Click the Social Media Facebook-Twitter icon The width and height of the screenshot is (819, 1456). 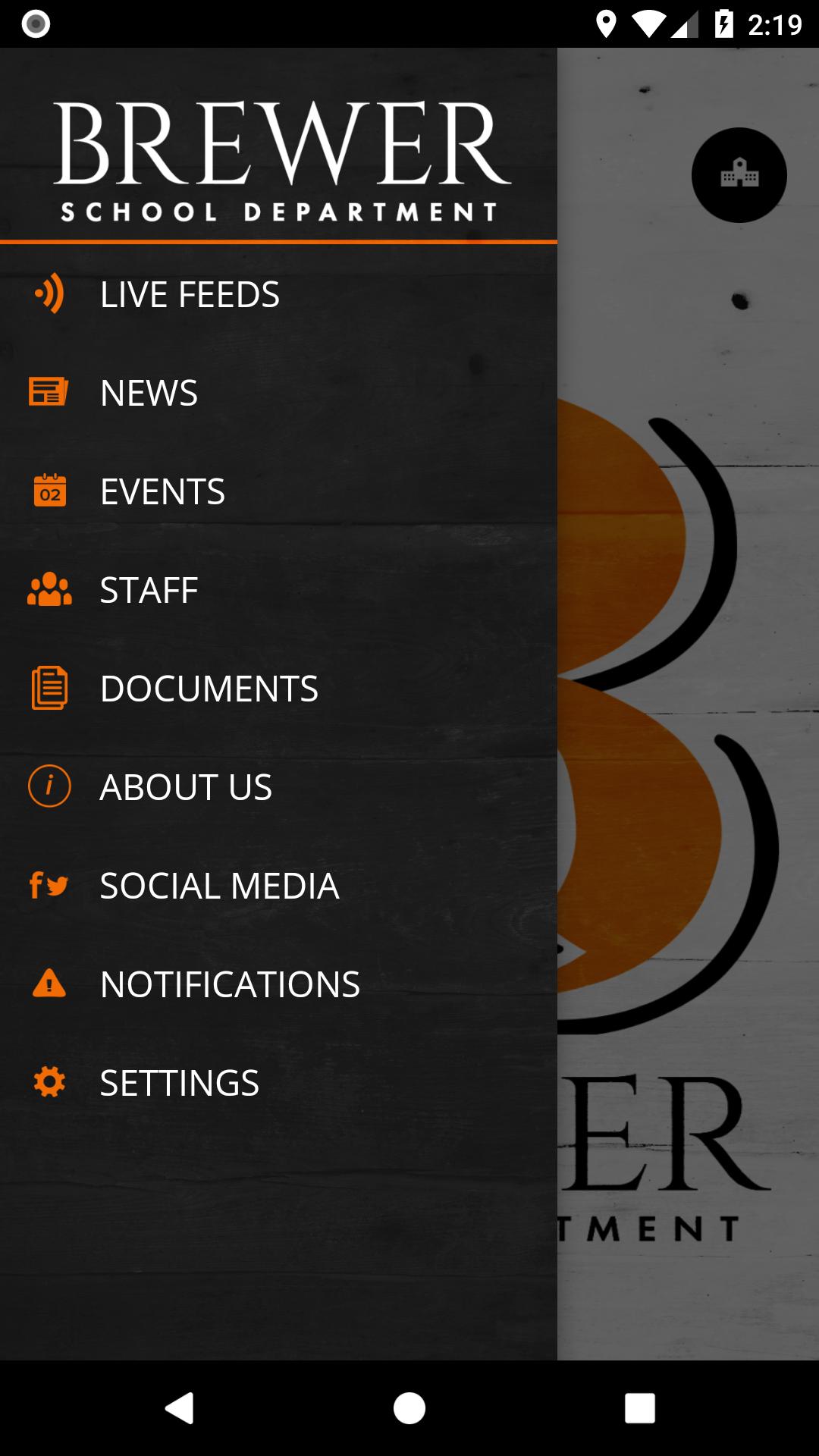tap(48, 885)
